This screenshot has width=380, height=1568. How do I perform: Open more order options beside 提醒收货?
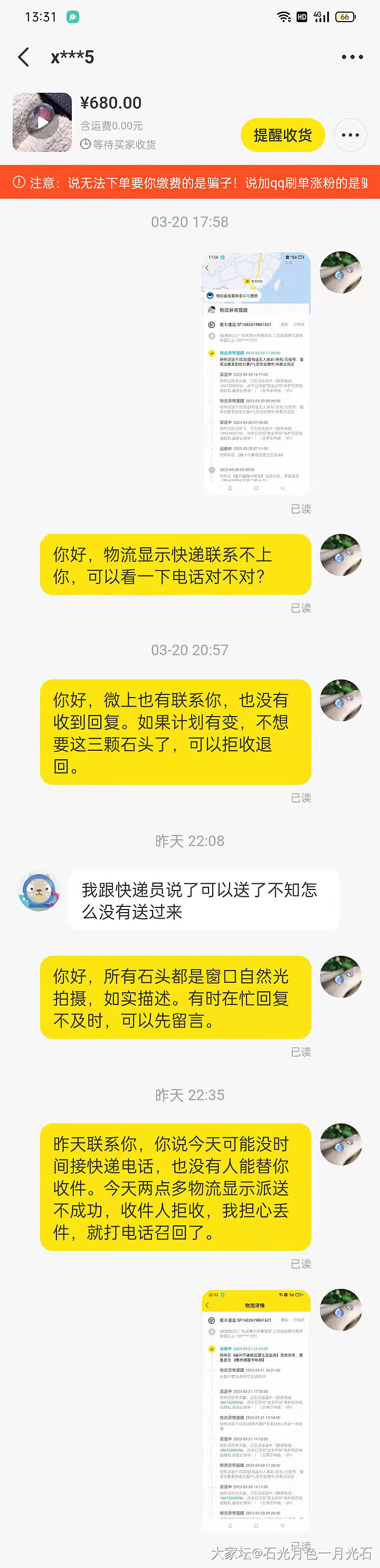click(x=350, y=135)
